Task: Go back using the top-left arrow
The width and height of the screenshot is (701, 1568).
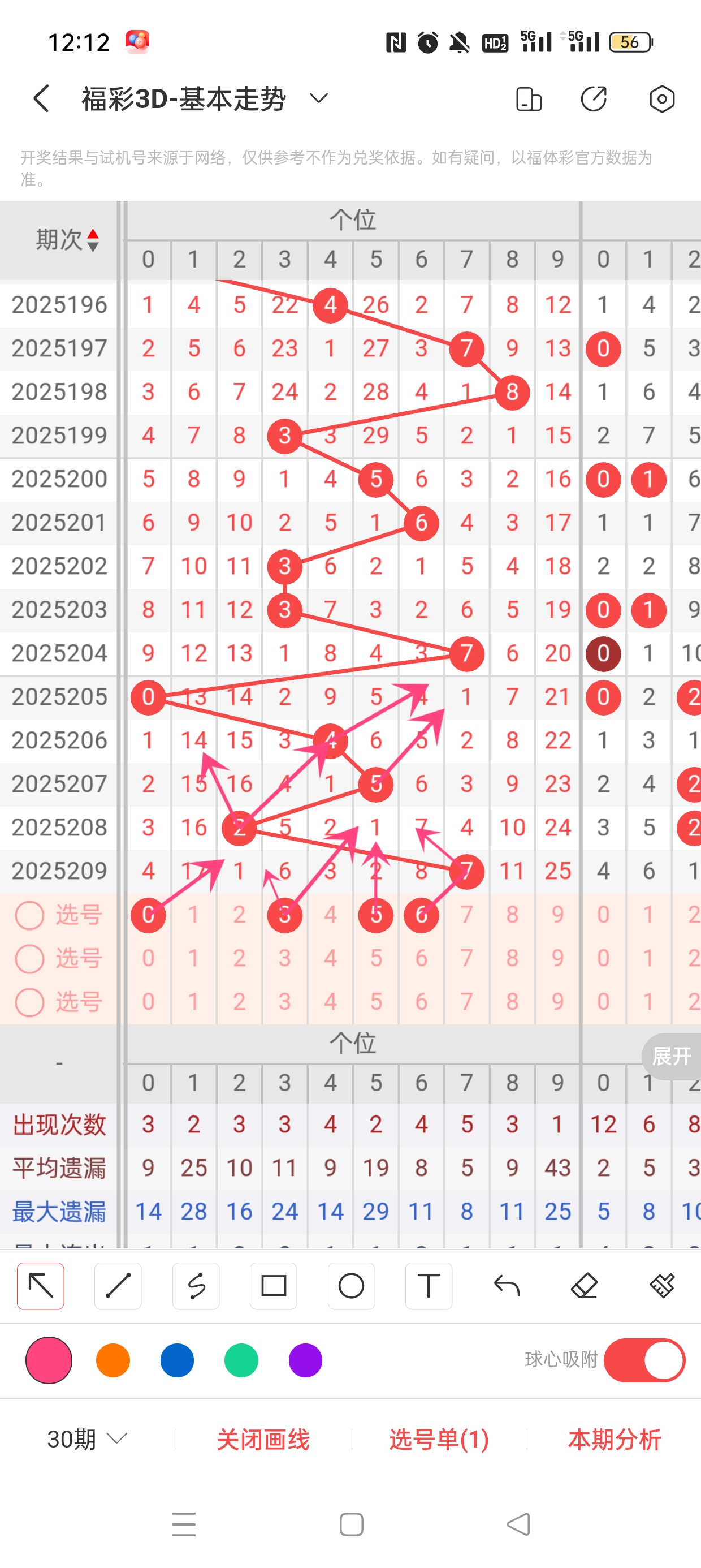Action: coord(41,98)
